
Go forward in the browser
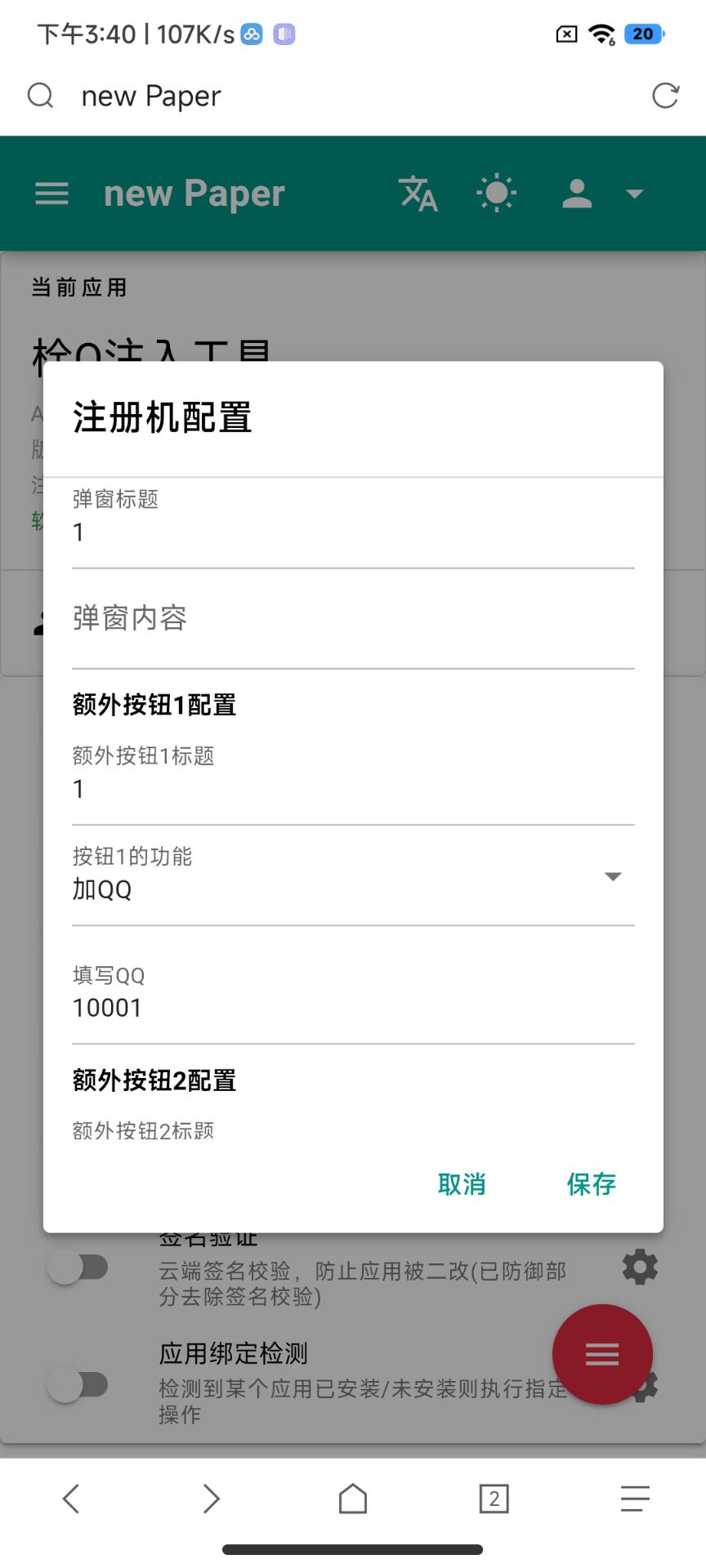212,1499
